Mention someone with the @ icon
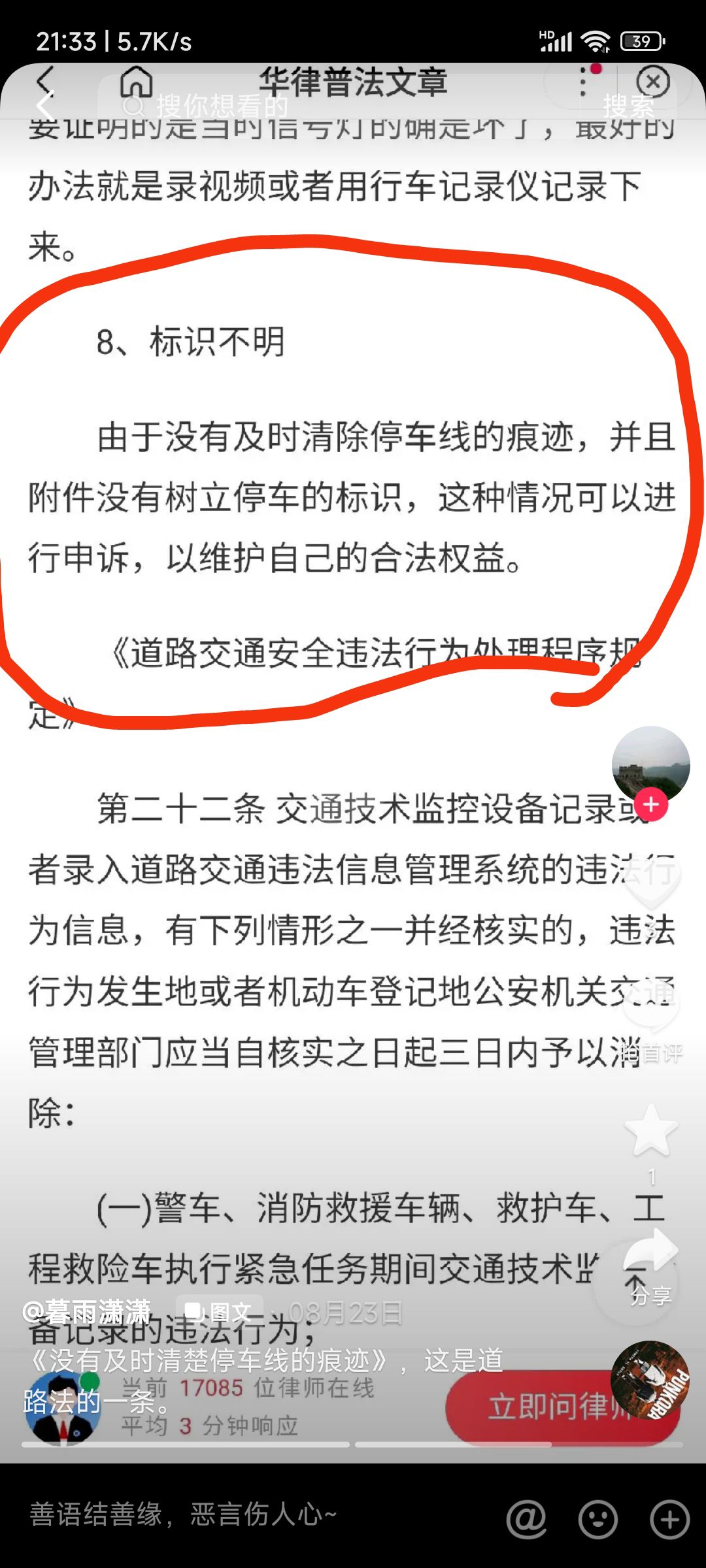Viewport: 706px width, 1568px height. point(526,1518)
